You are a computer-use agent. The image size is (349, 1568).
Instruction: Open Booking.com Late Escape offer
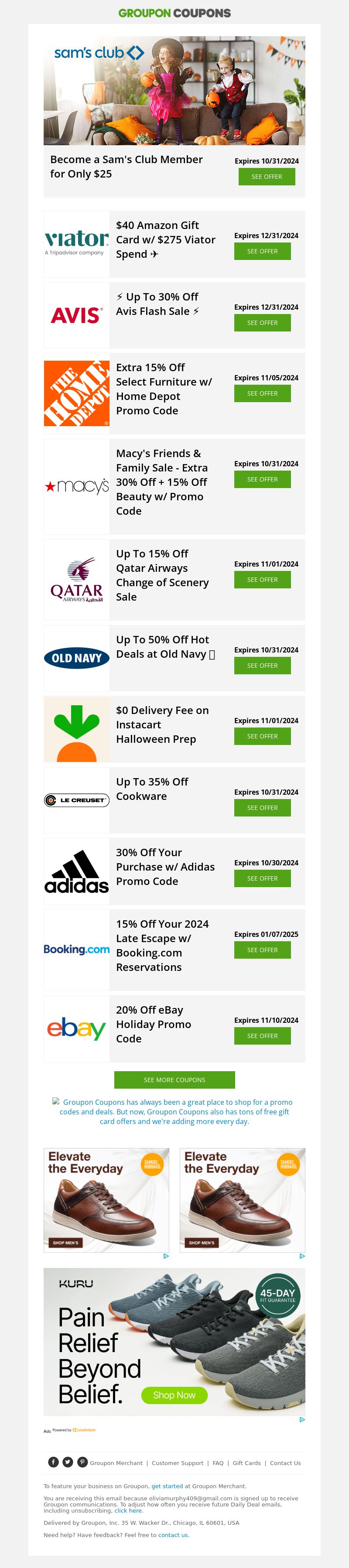pos(262,950)
